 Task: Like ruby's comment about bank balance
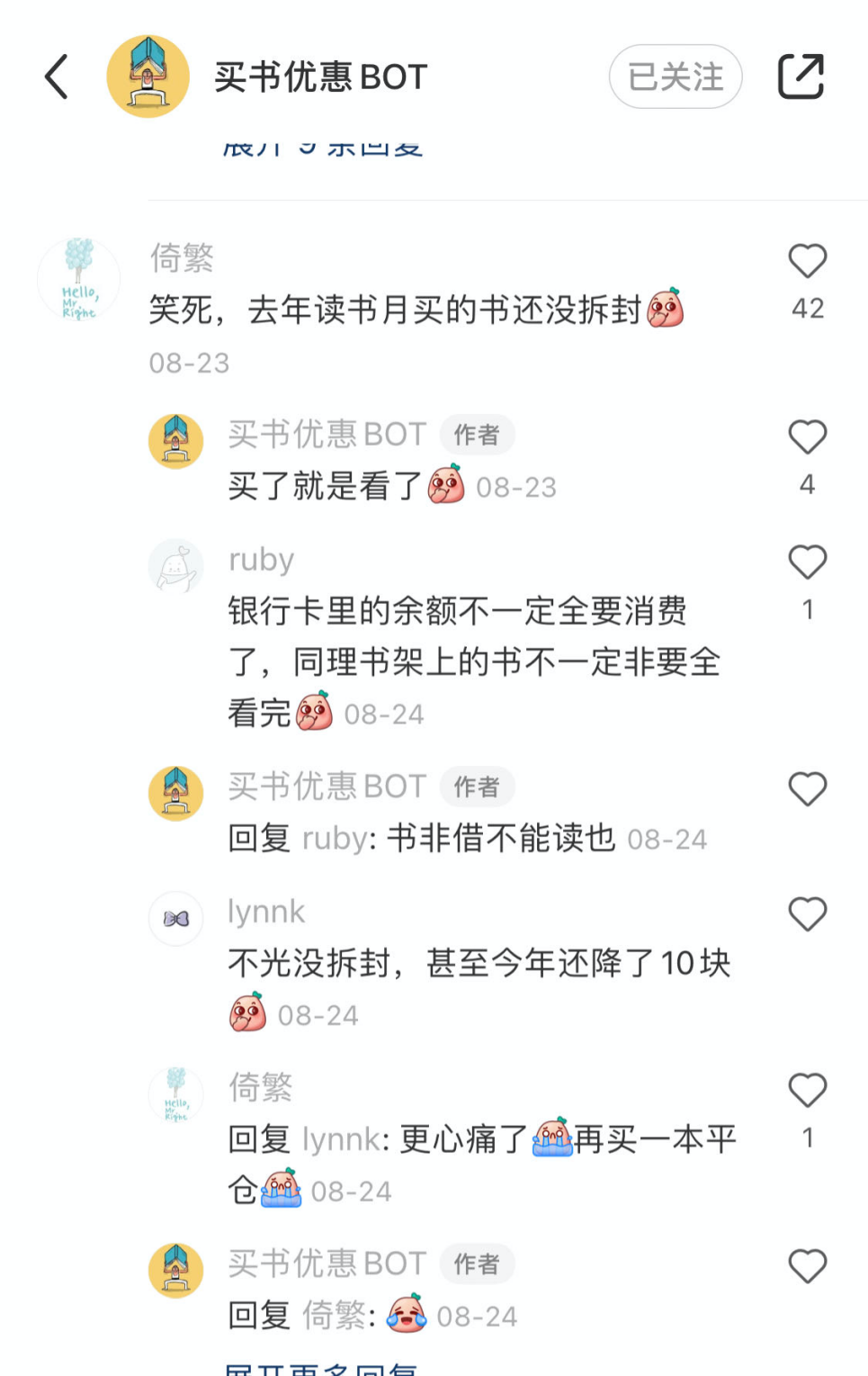click(x=807, y=562)
